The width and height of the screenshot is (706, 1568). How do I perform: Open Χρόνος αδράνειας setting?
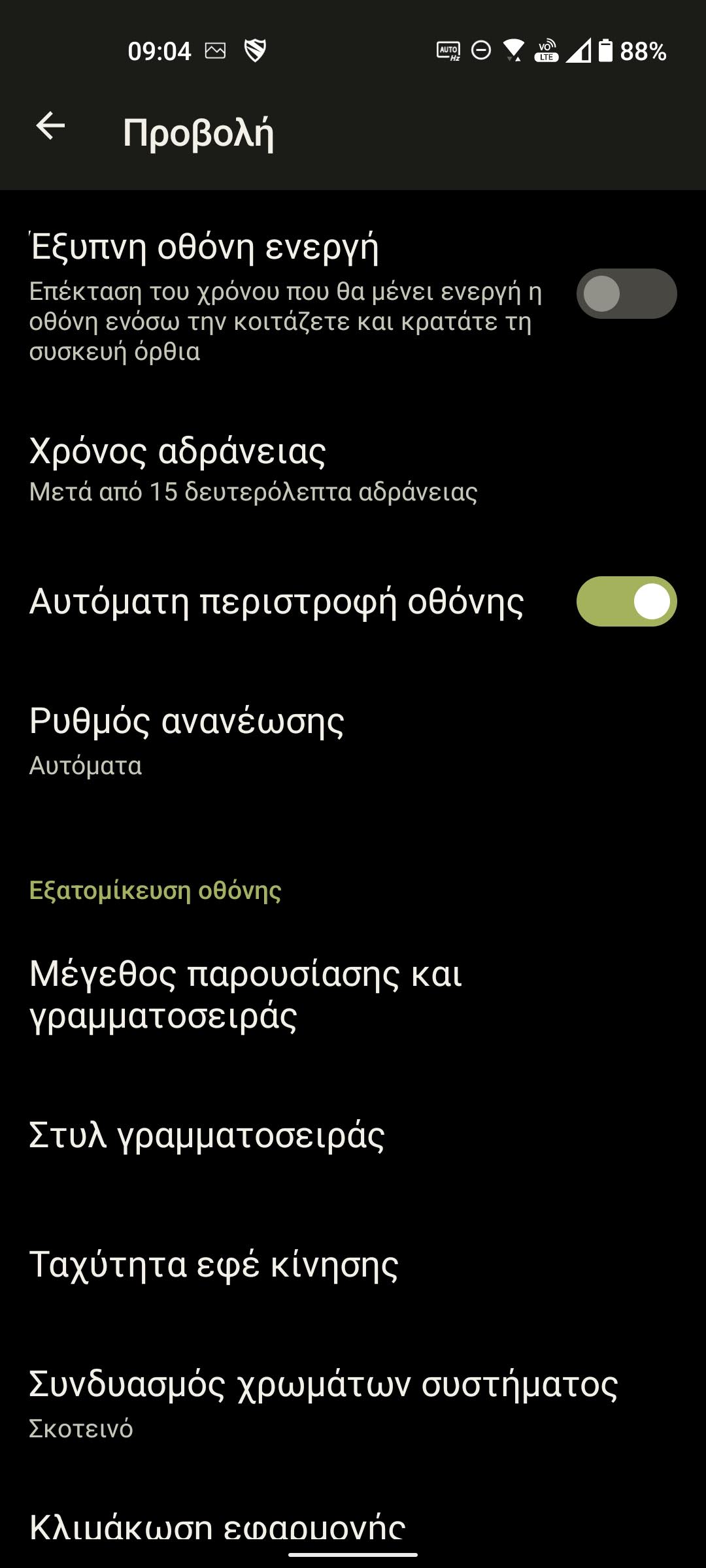click(353, 470)
